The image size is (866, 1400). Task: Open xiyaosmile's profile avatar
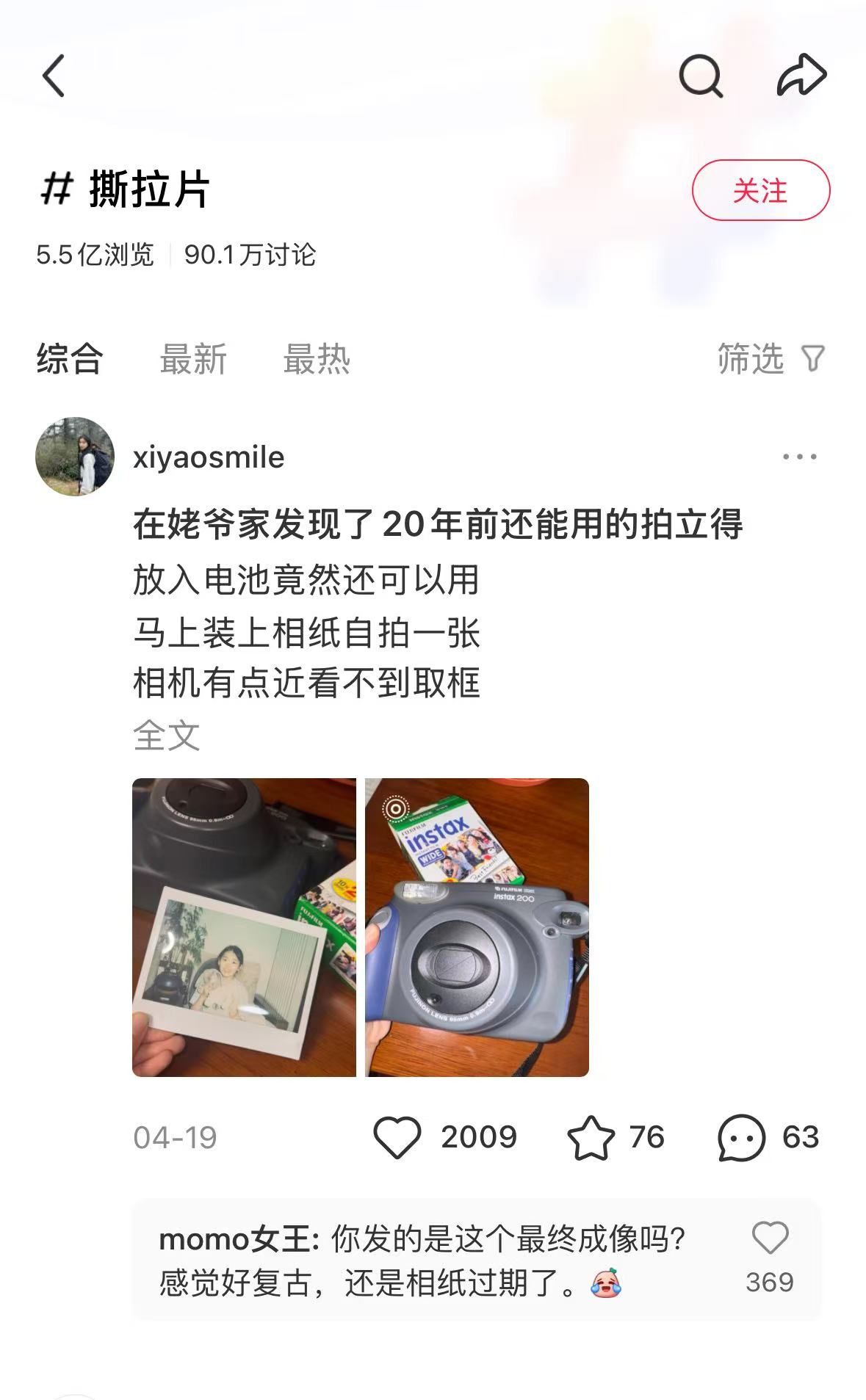[x=75, y=457]
